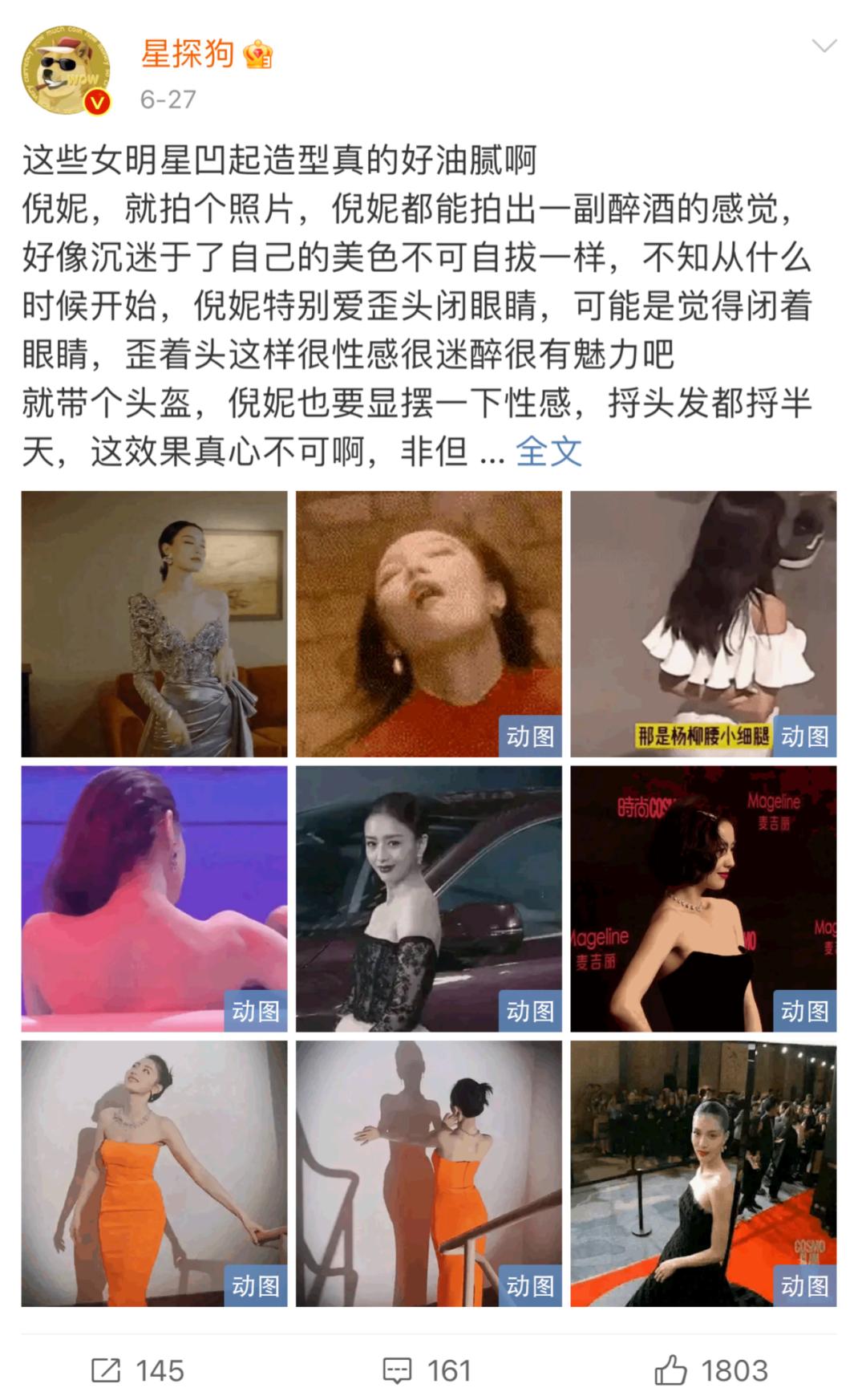Open the silver gown photo

[x=154, y=624]
